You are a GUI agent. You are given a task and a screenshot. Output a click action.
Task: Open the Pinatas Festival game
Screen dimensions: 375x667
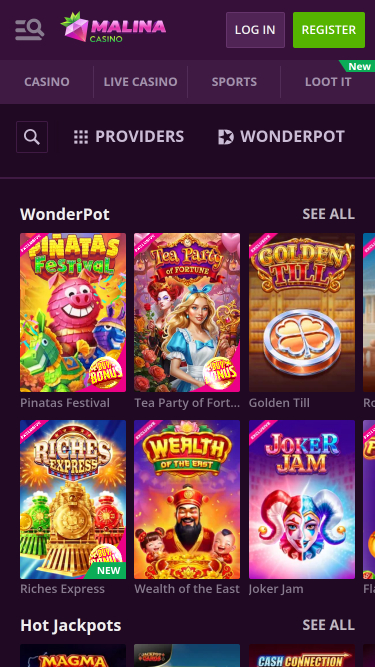point(73,312)
